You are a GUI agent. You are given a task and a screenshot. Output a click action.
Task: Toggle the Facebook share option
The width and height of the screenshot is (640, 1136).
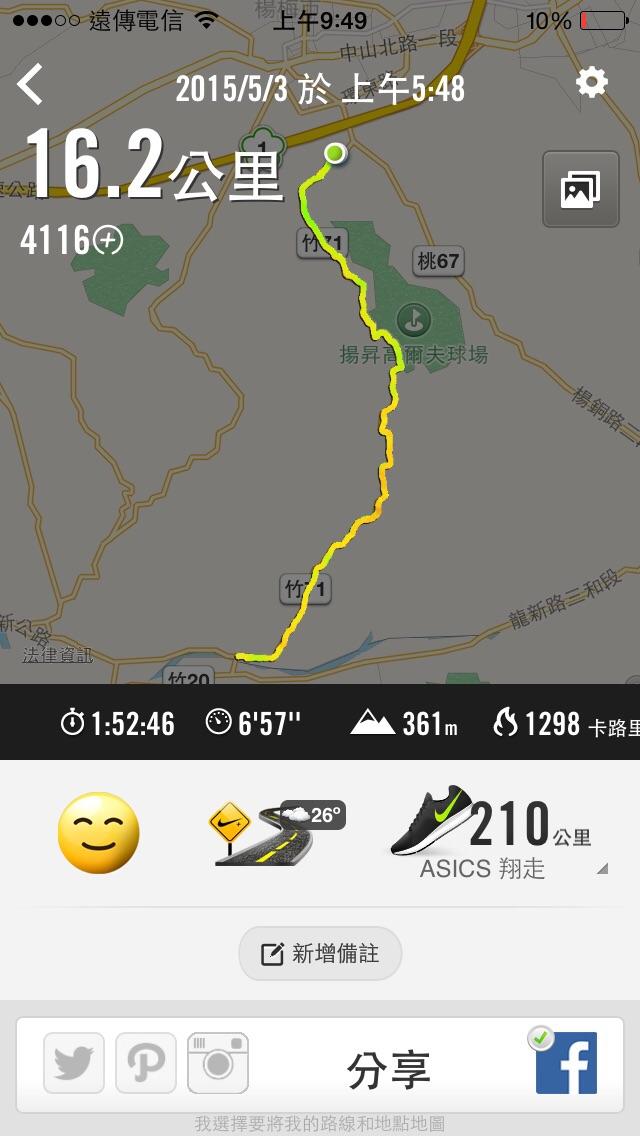pyautogui.click(x=566, y=1063)
